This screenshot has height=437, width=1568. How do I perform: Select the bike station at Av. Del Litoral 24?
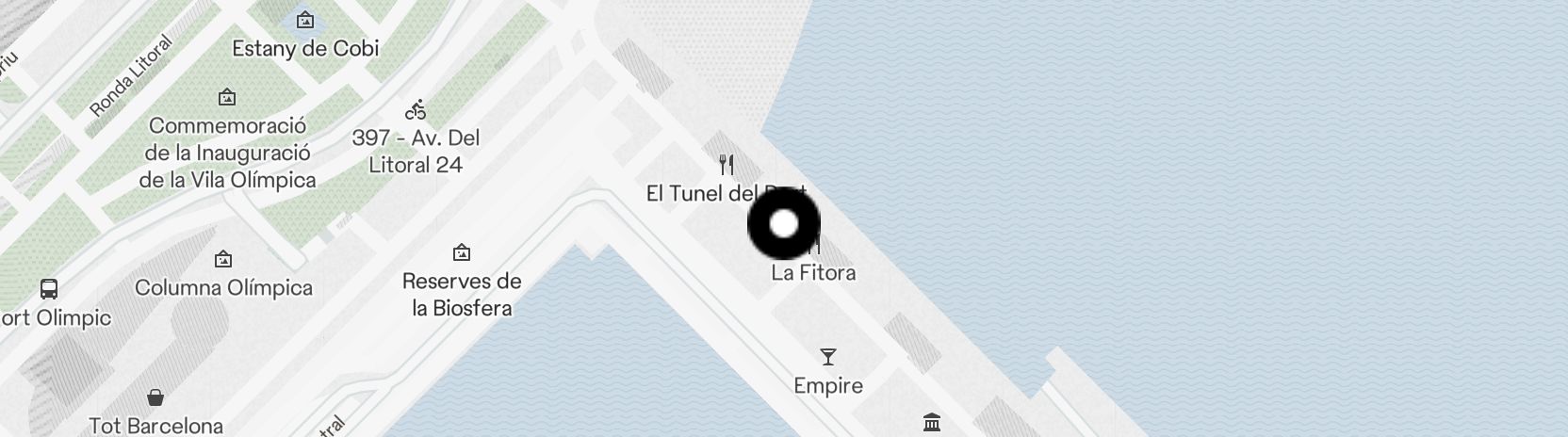tap(416, 110)
